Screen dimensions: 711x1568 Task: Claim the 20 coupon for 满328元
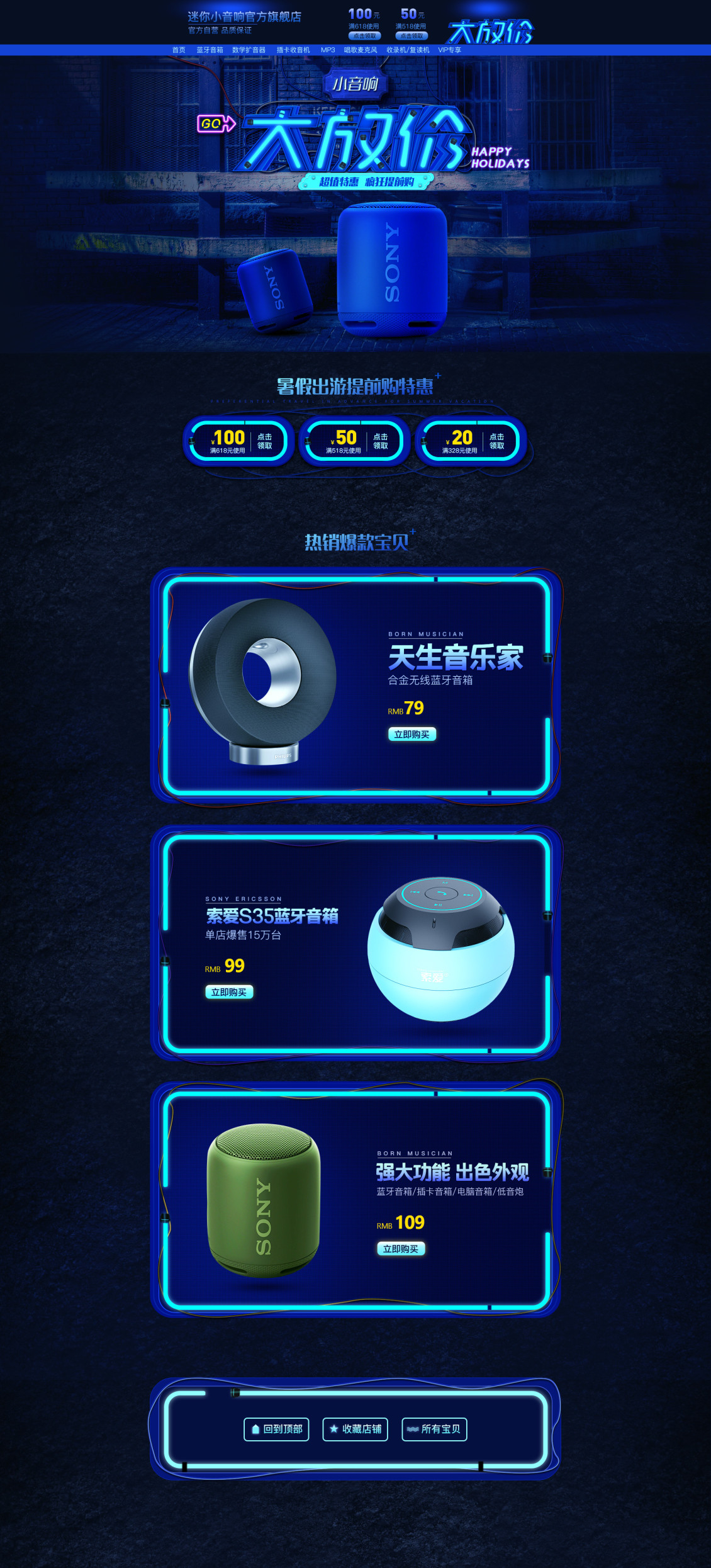coord(496,441)
